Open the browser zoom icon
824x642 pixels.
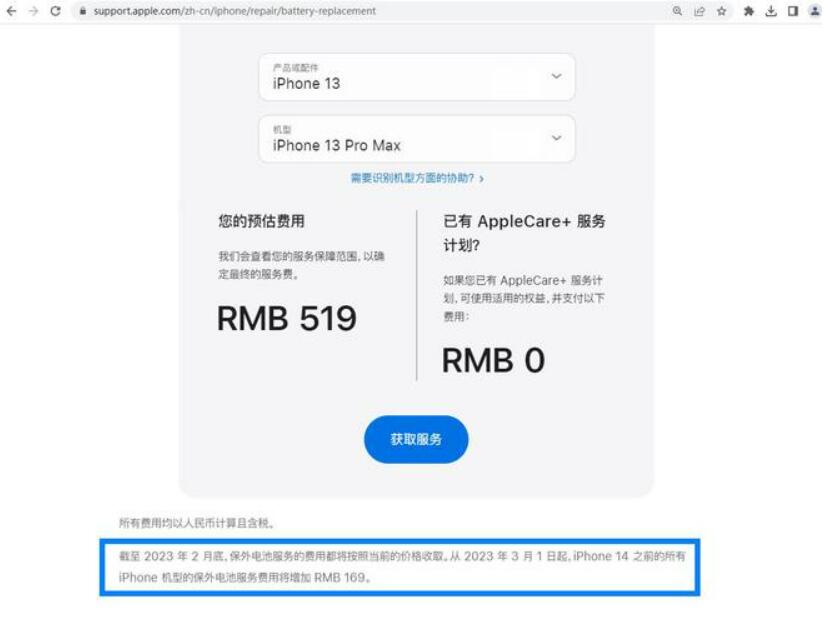[677, 11]
